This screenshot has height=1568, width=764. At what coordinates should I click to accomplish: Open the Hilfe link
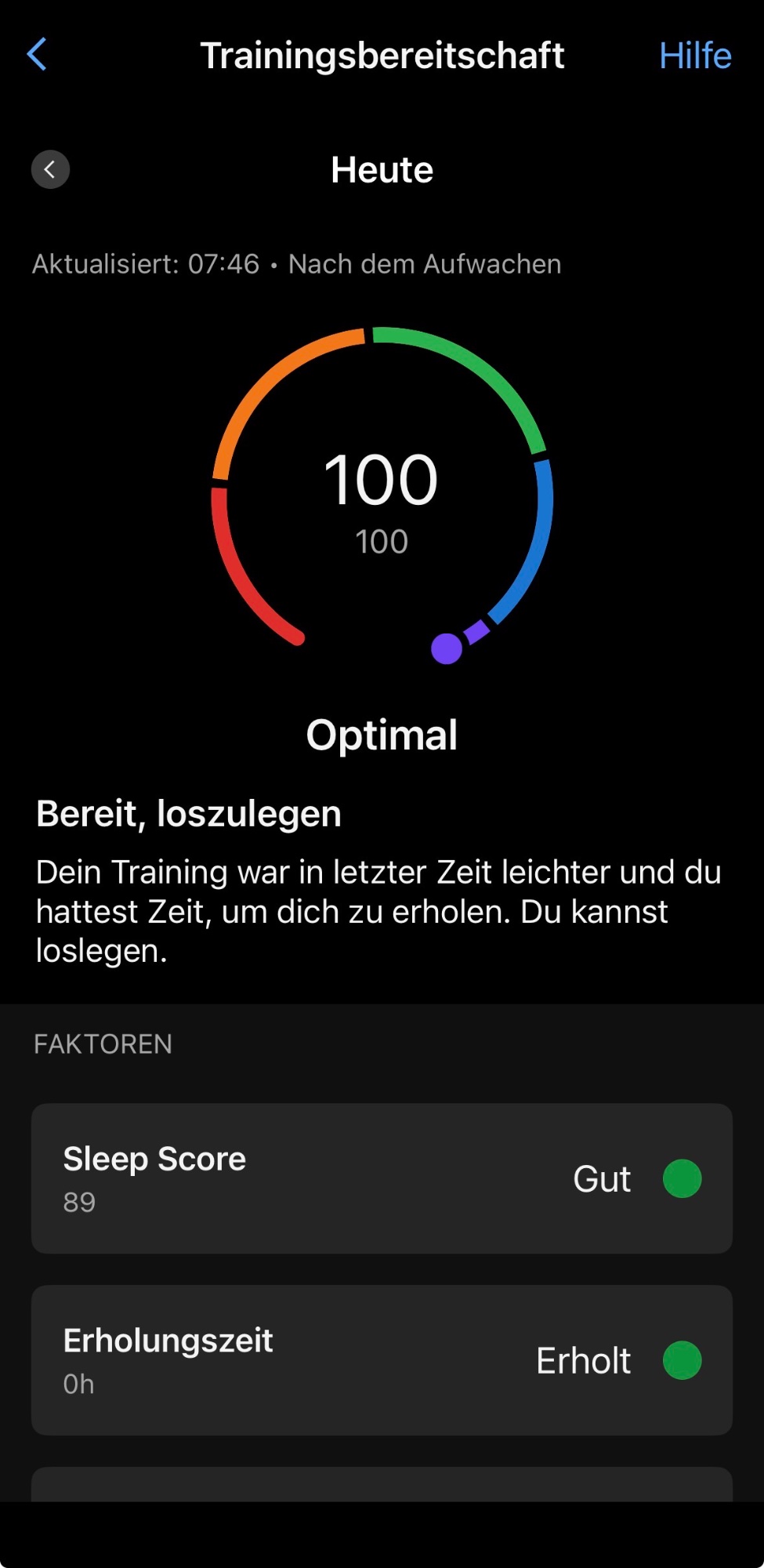(694, 56)
